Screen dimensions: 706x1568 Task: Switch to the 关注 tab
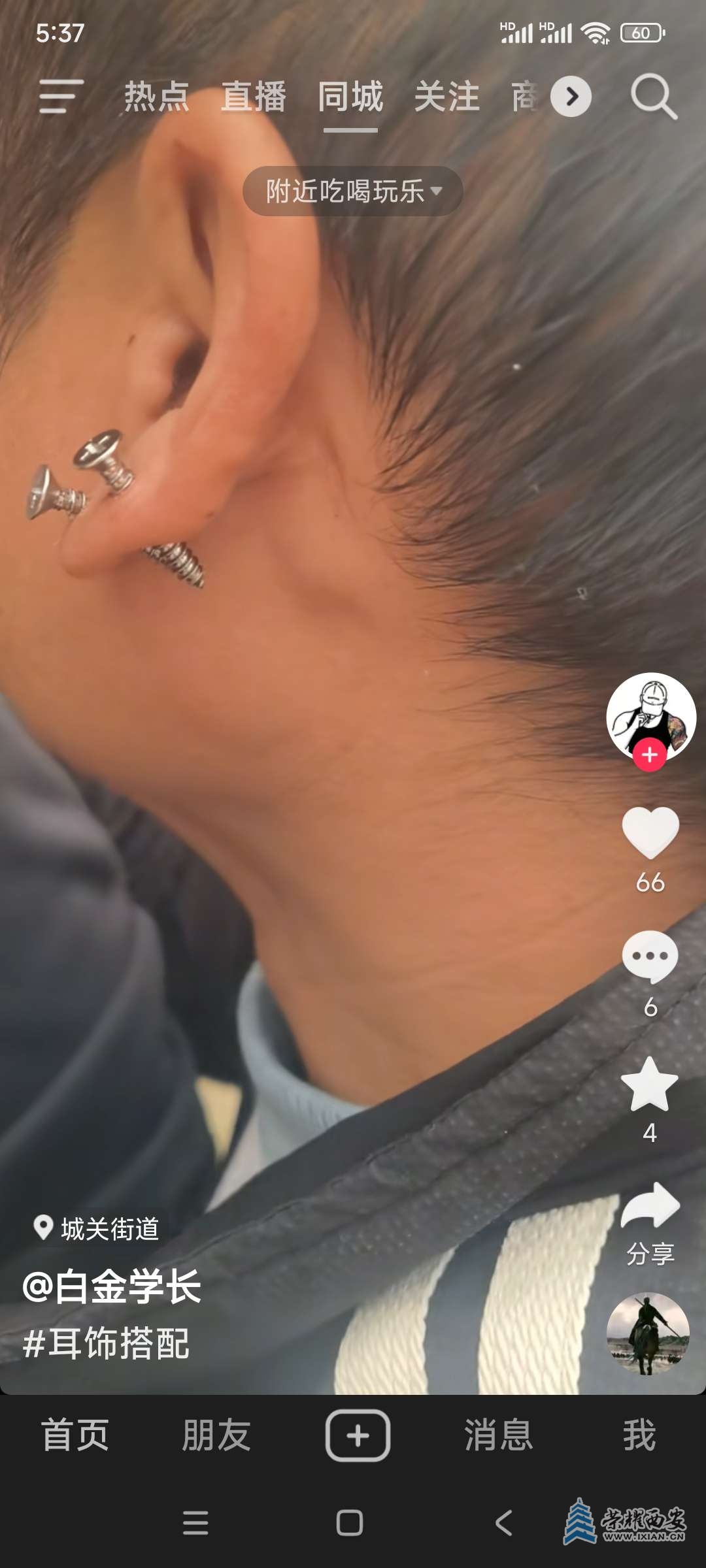click(447, 97)
